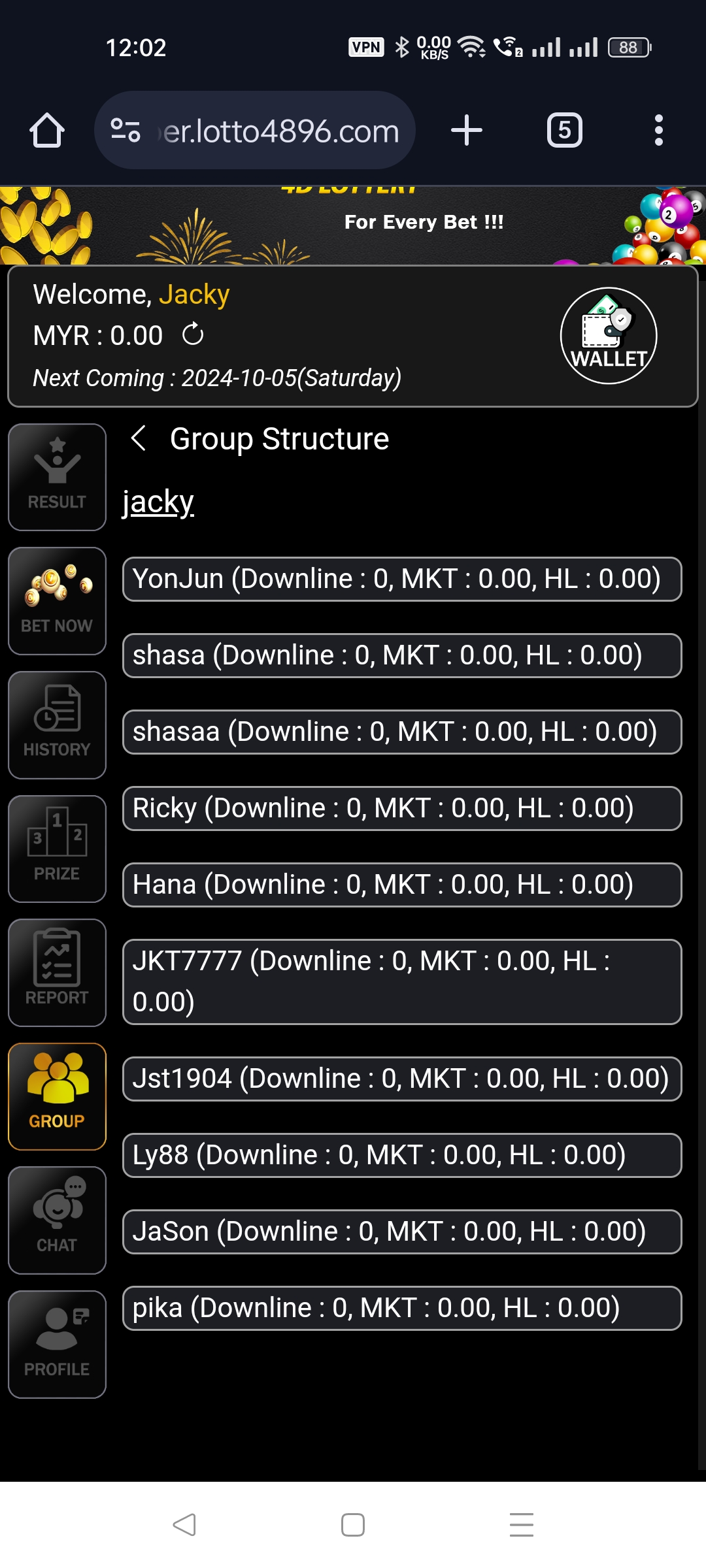Switch to the Report section

coord(57,973)
